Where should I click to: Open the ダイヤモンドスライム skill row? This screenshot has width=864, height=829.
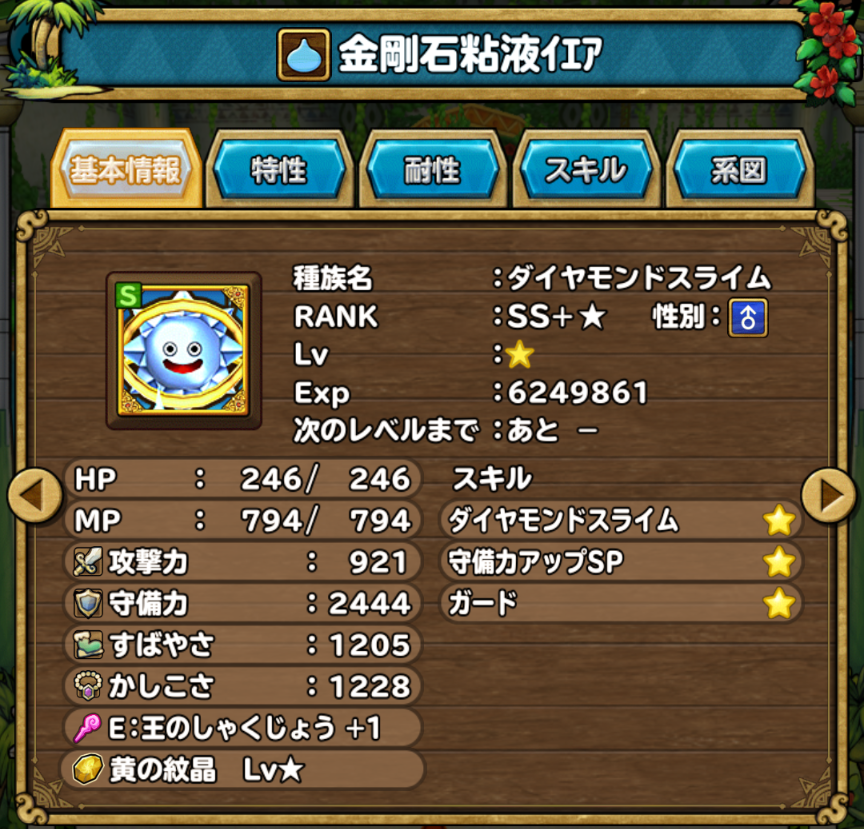coord(620,520)
